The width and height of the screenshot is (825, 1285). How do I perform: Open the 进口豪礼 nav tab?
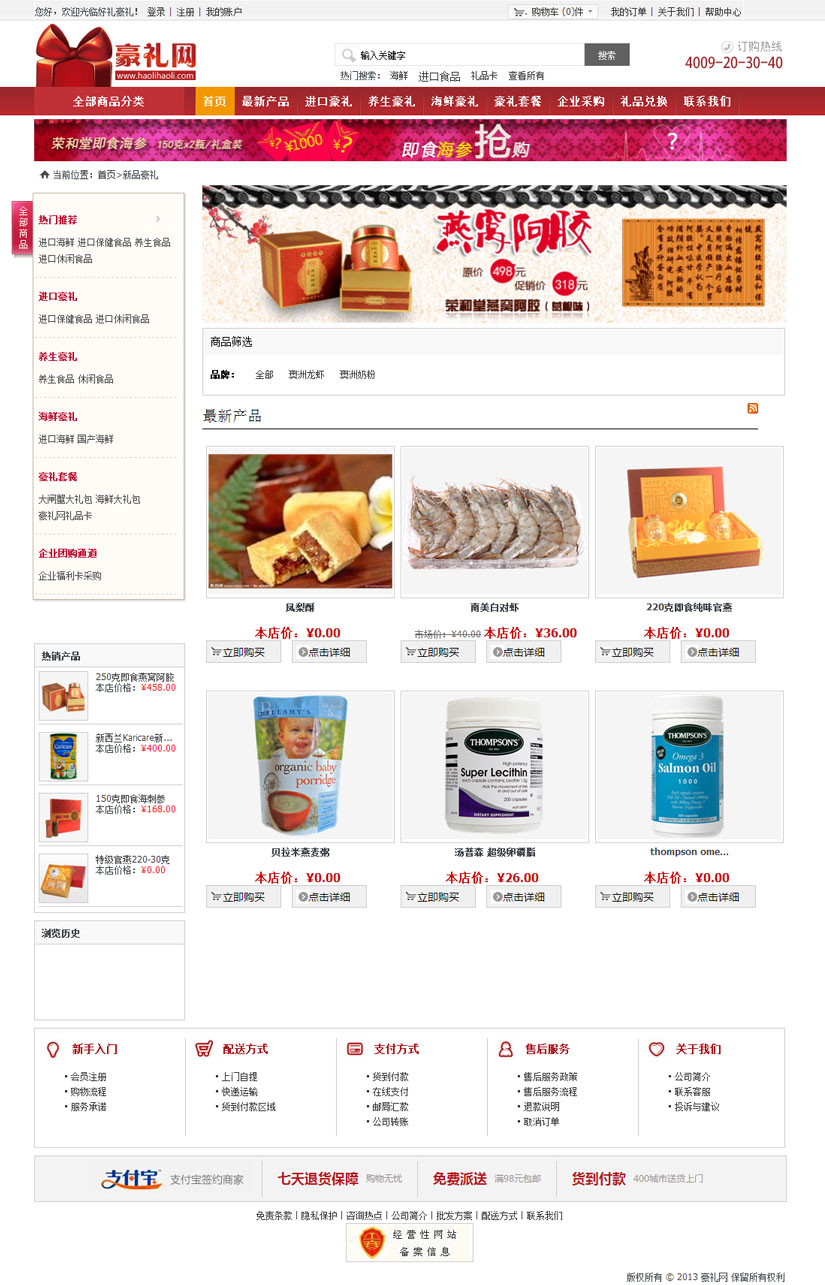328,101
